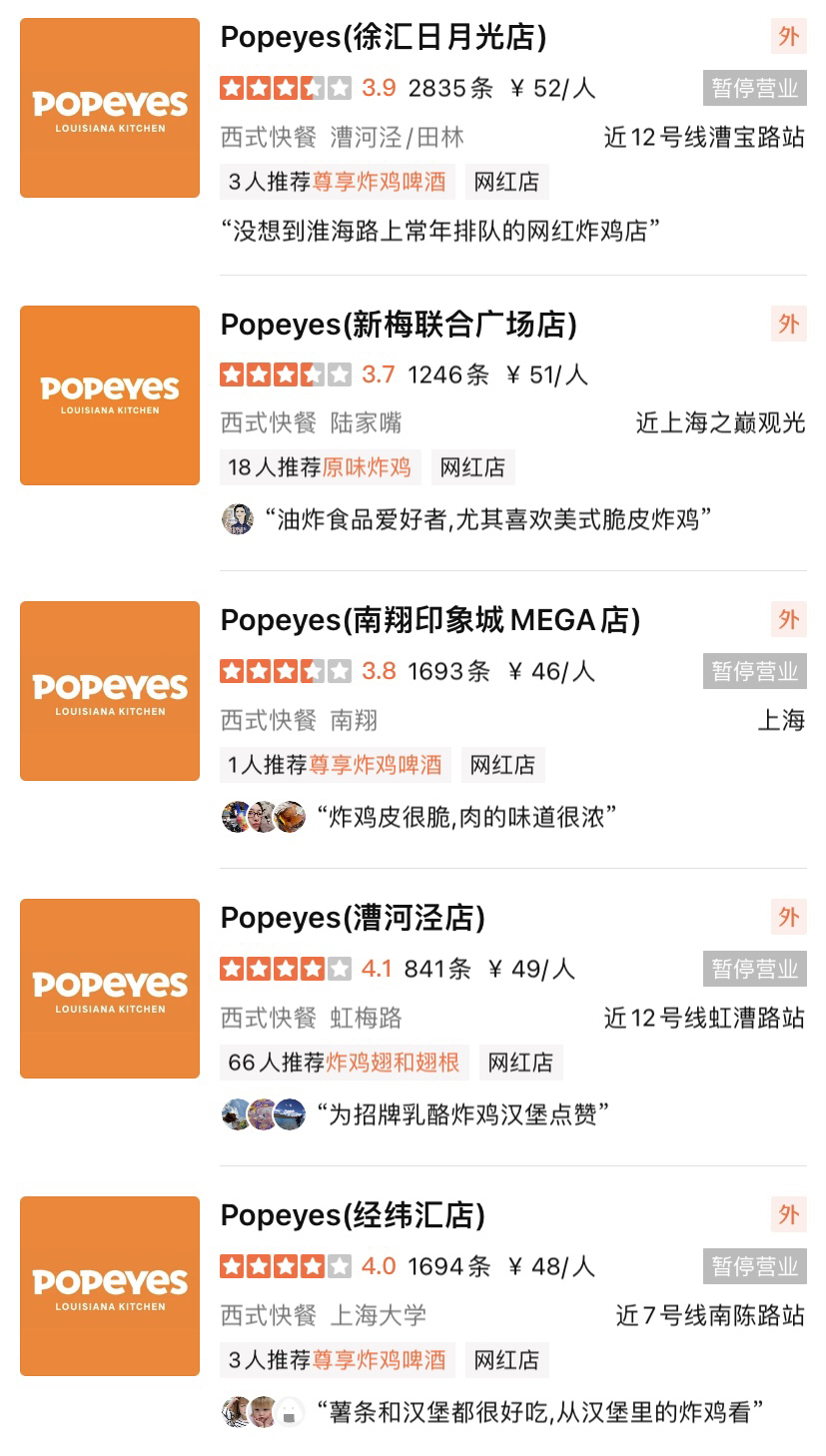Open Popeyes(漕河泾店) listing
This screenshot has width=826, height=1456.
(x=353, y=918)
